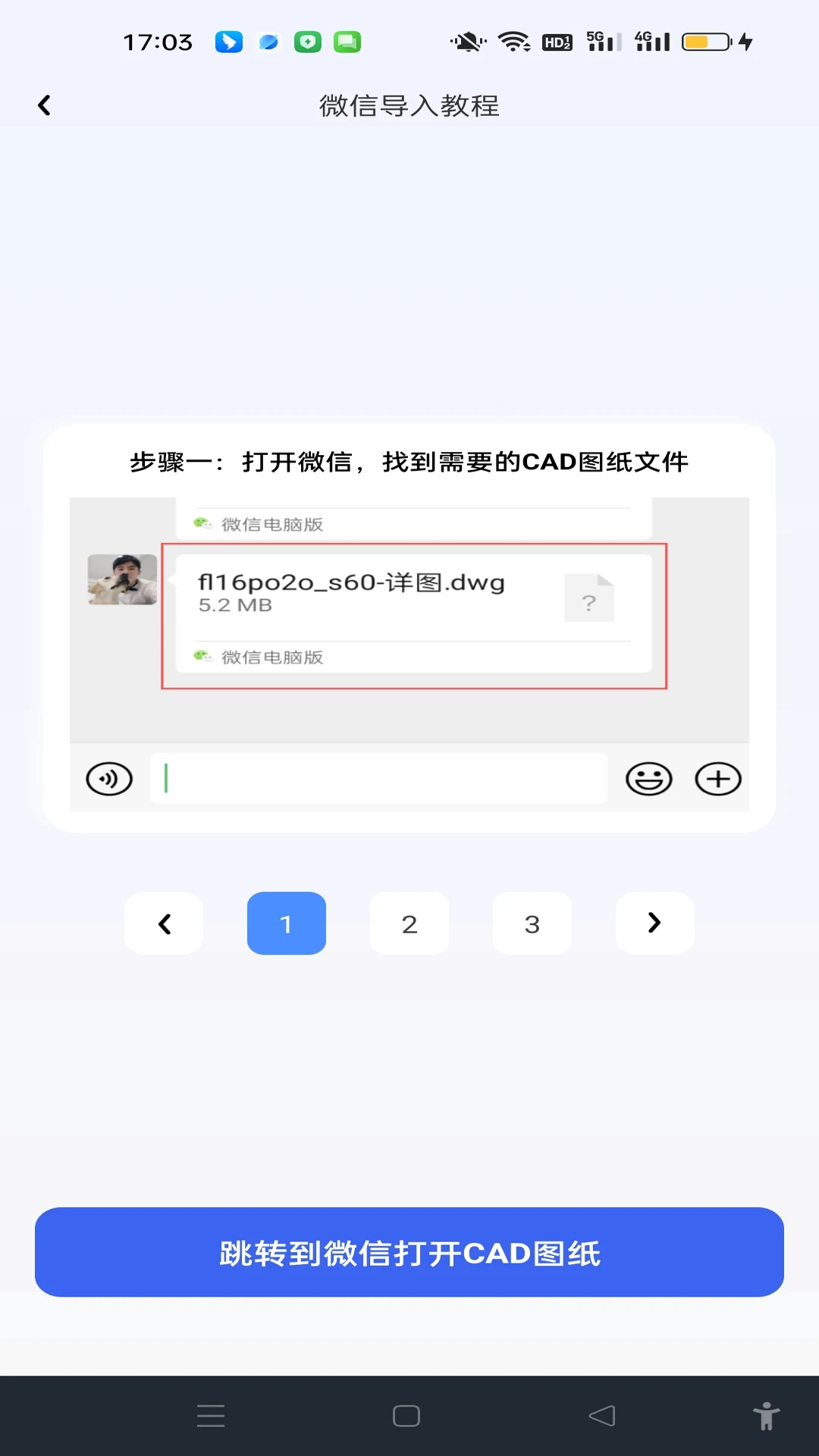
Task: Open system recent apps menu
Action: pos(211,1416)
